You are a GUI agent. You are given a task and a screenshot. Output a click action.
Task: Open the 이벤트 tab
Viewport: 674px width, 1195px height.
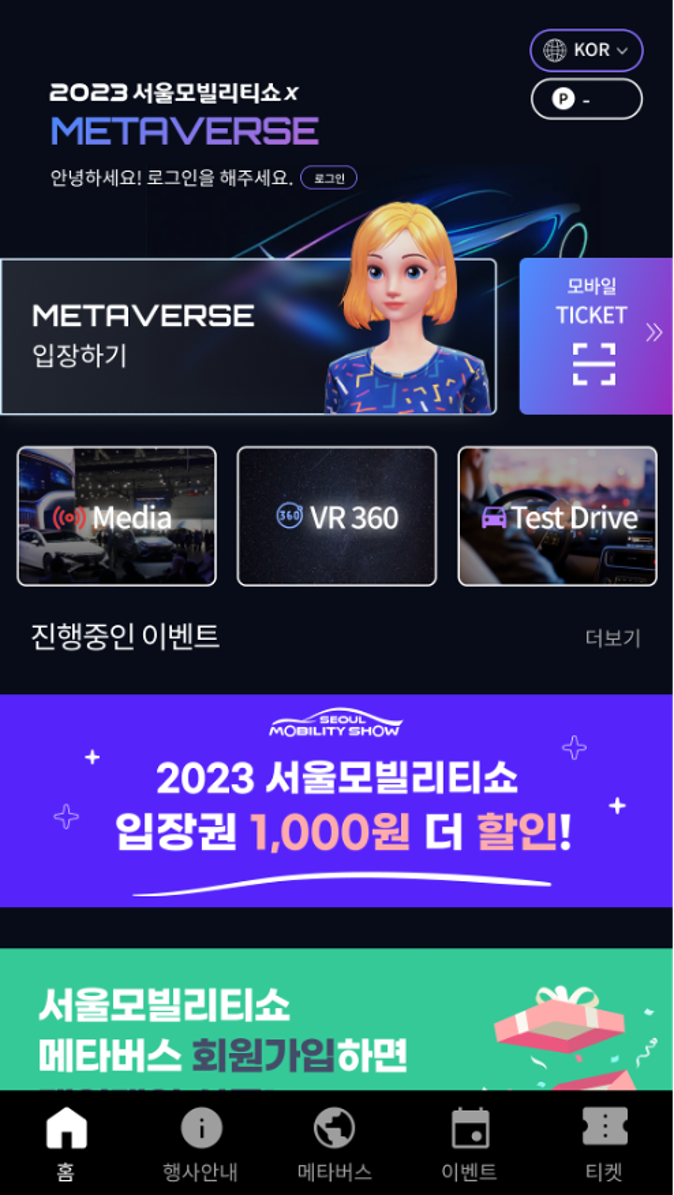(469, 1145)
